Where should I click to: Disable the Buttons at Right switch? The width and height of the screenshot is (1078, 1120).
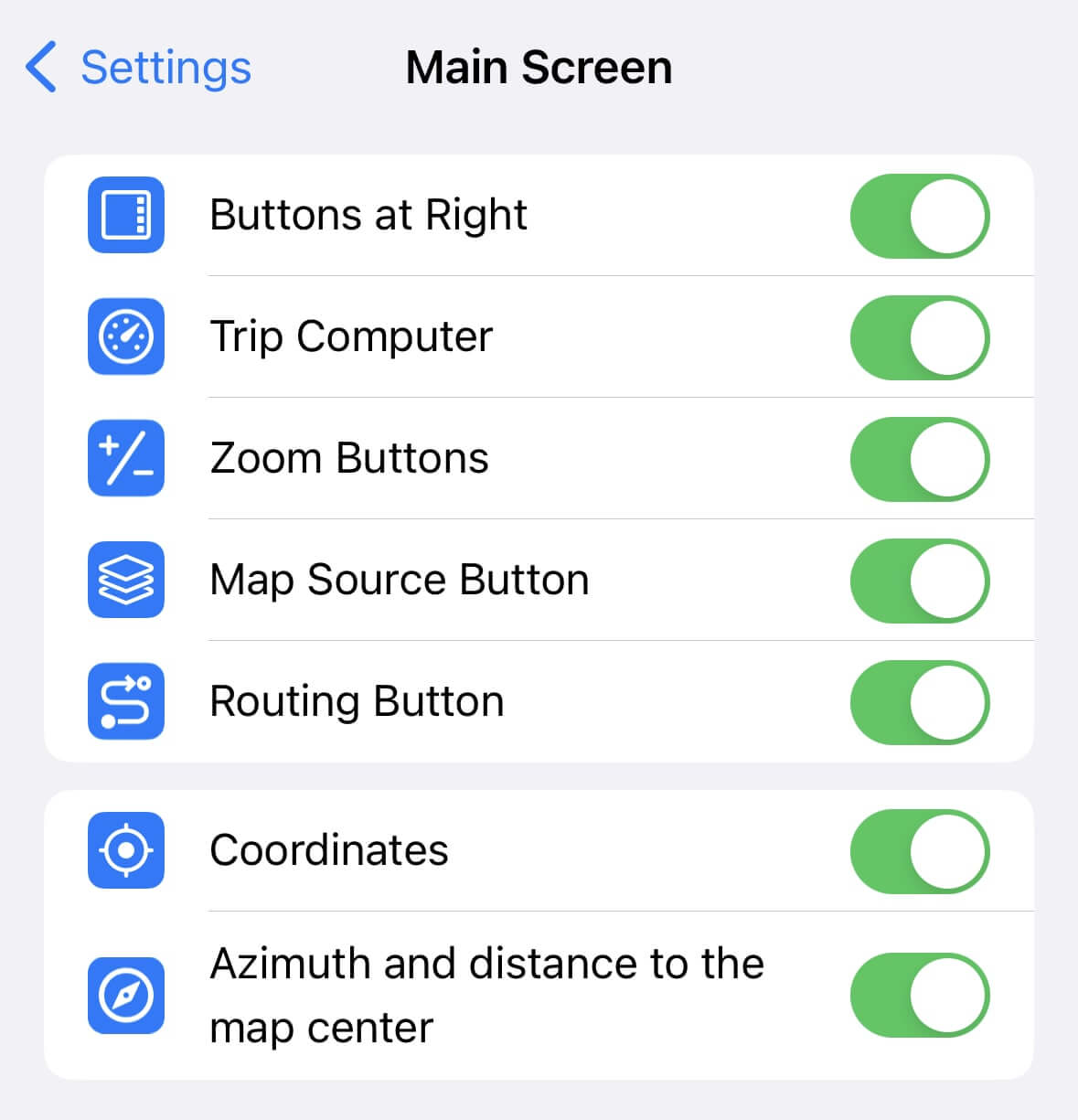pyautogui.click(x=919, y=216)
